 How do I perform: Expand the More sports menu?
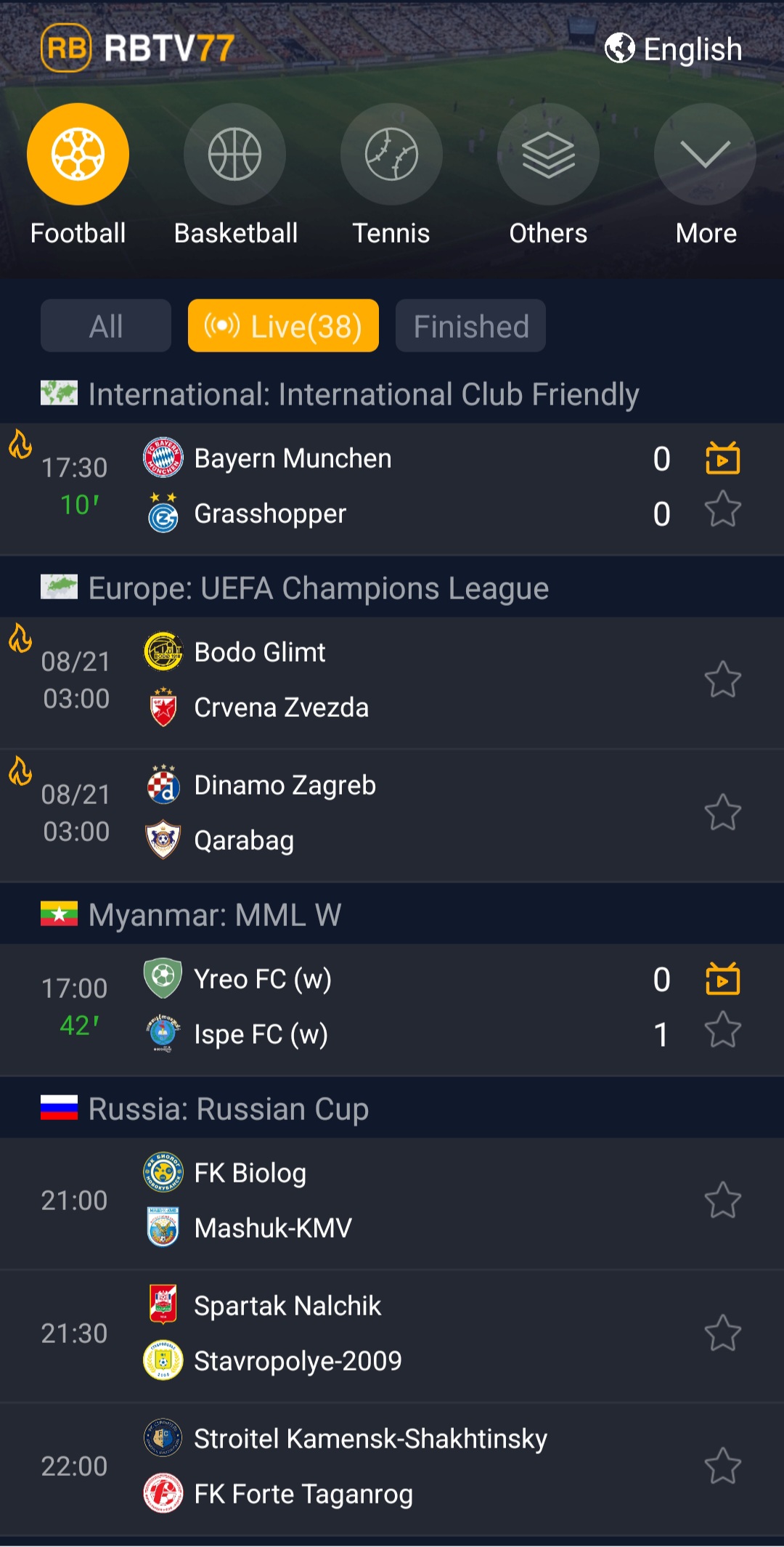(x=705, y=155)
